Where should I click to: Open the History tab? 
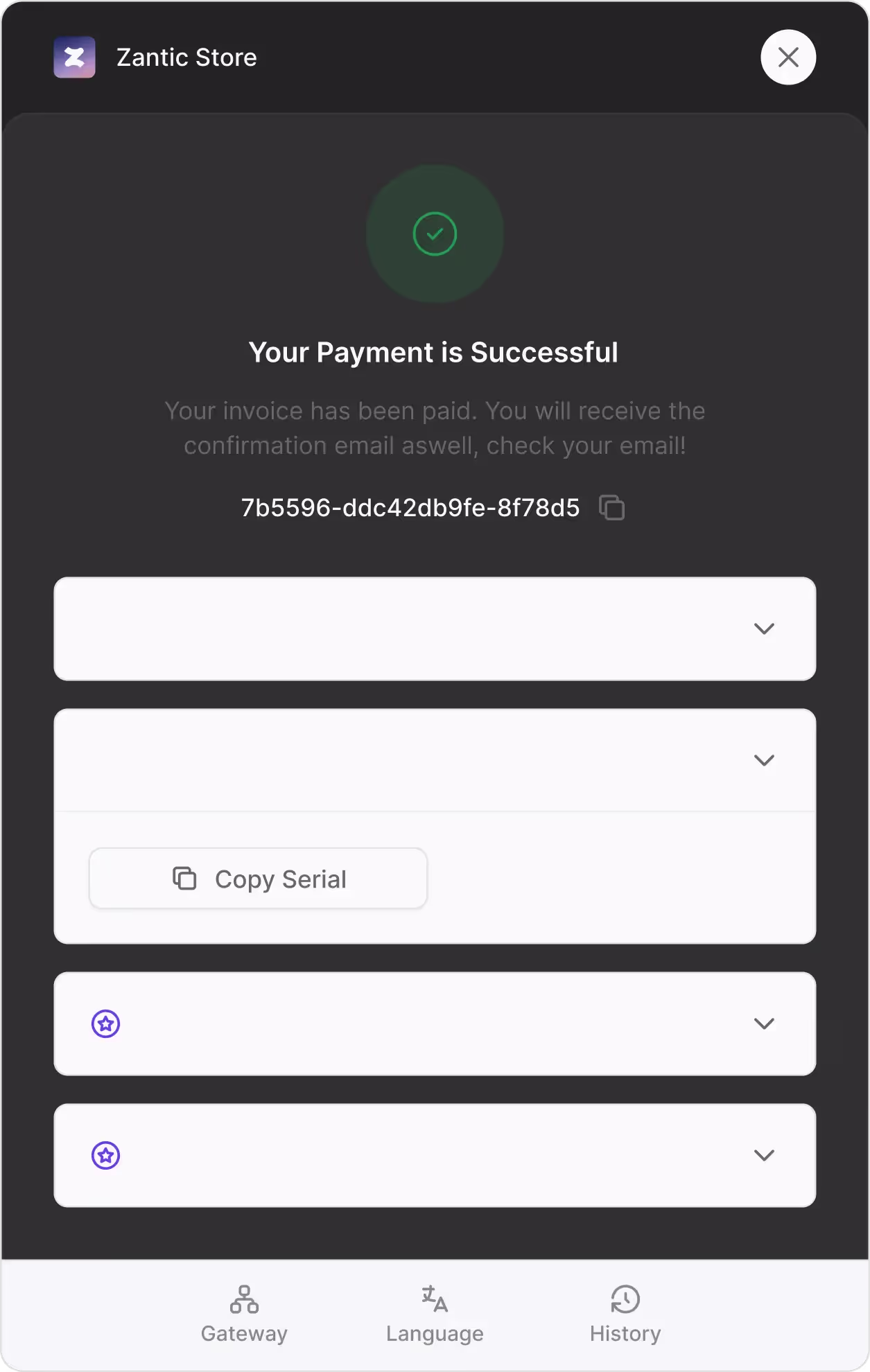(x=625, y=1314)
